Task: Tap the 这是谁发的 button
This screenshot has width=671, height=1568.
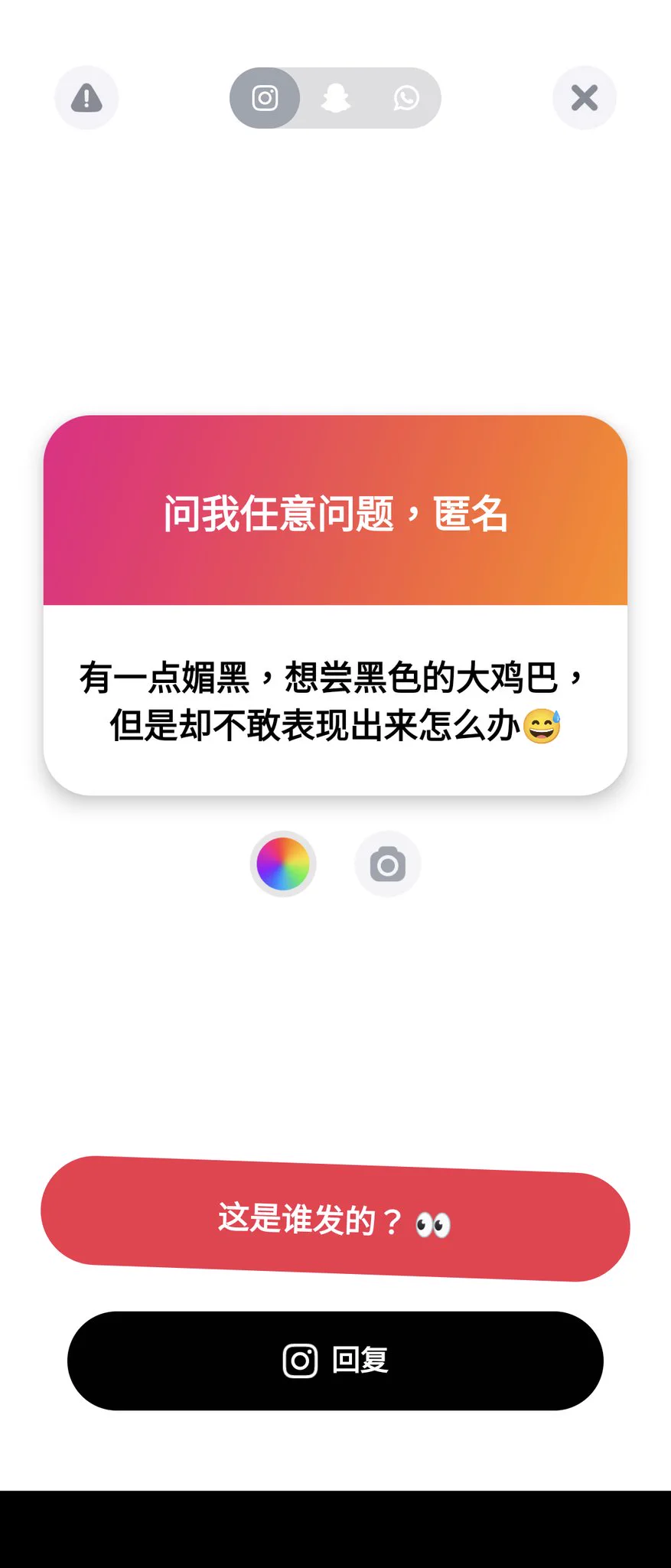Action: coord(335,1219)
